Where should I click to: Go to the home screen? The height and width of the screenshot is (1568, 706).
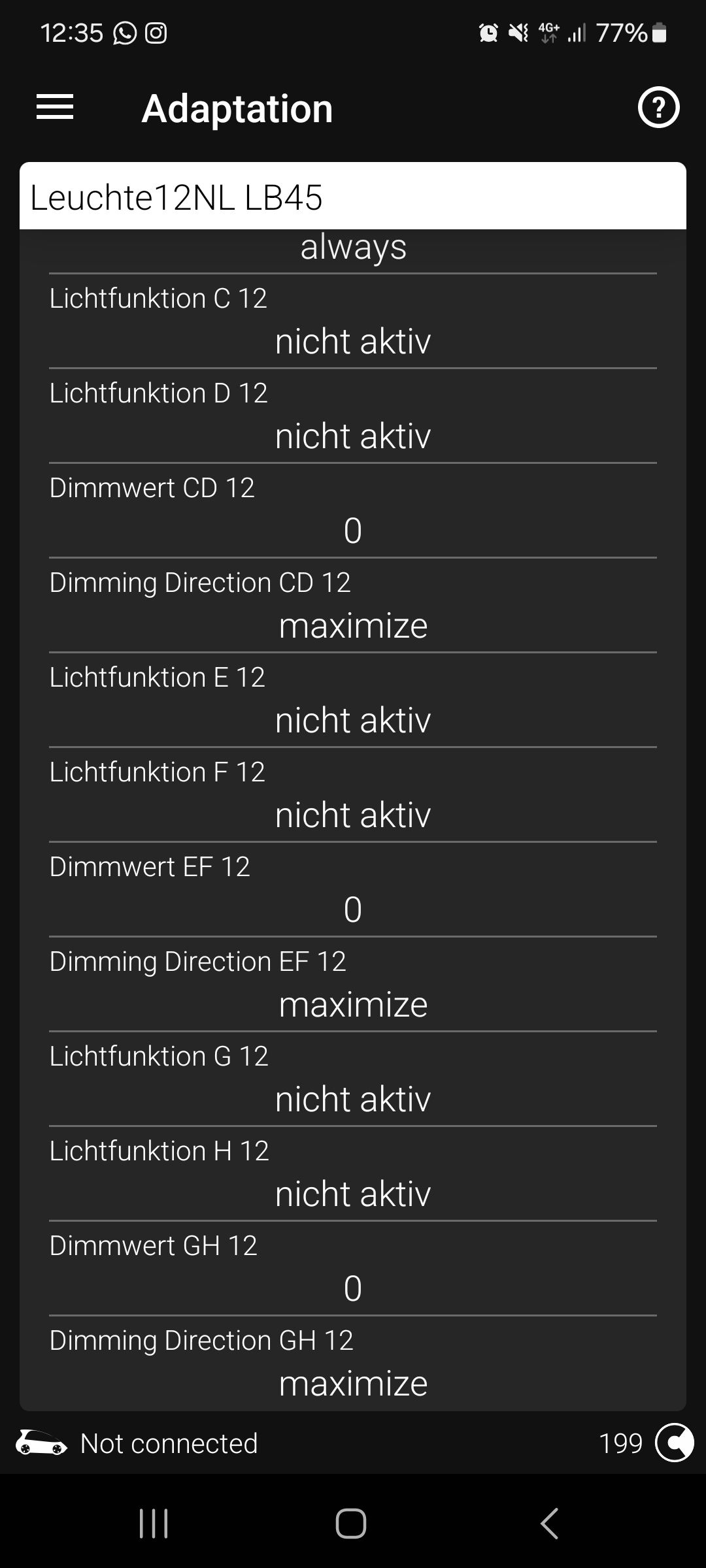point(351,1524)
